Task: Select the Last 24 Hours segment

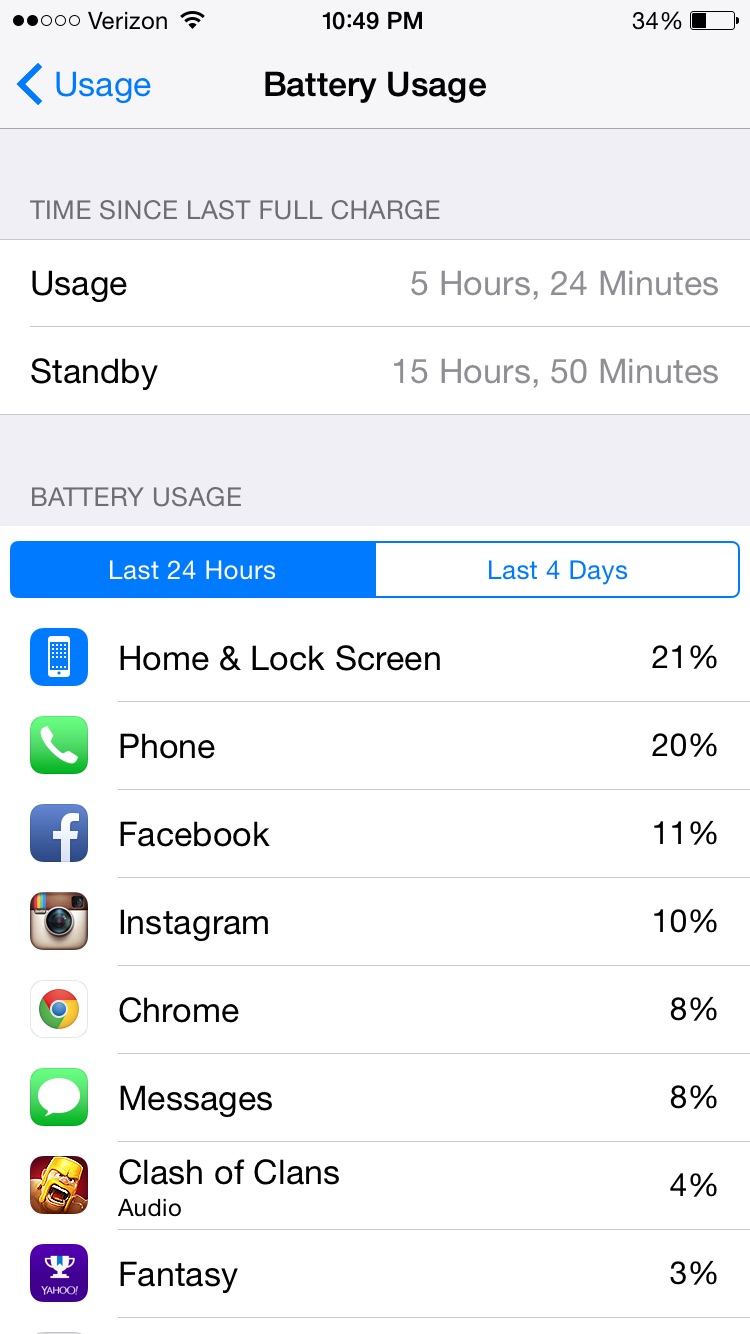Action: point(193,570)
